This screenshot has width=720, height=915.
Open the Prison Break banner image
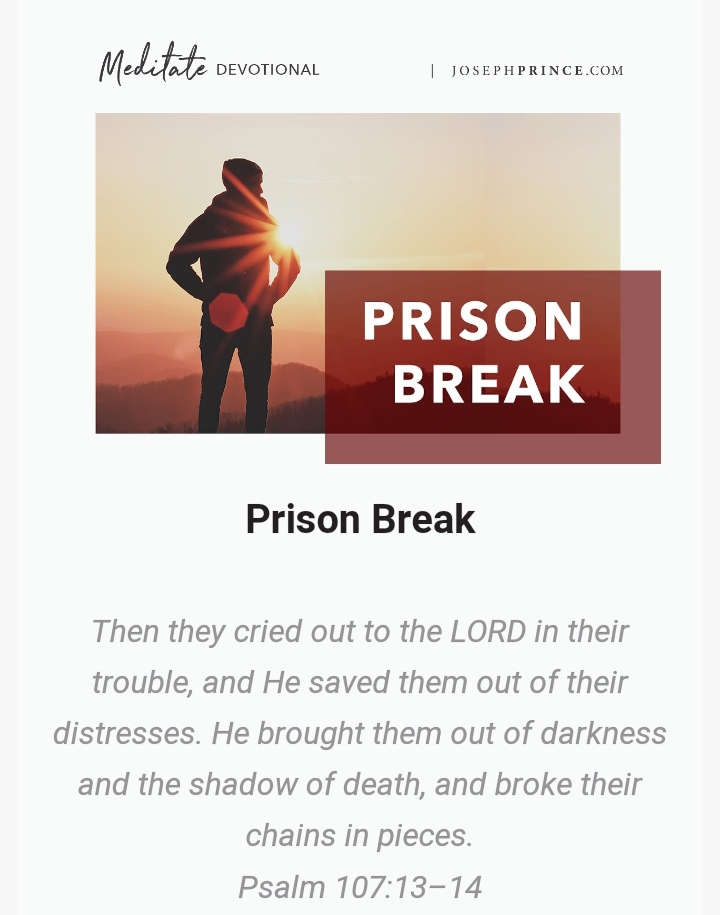click(377, 288)
